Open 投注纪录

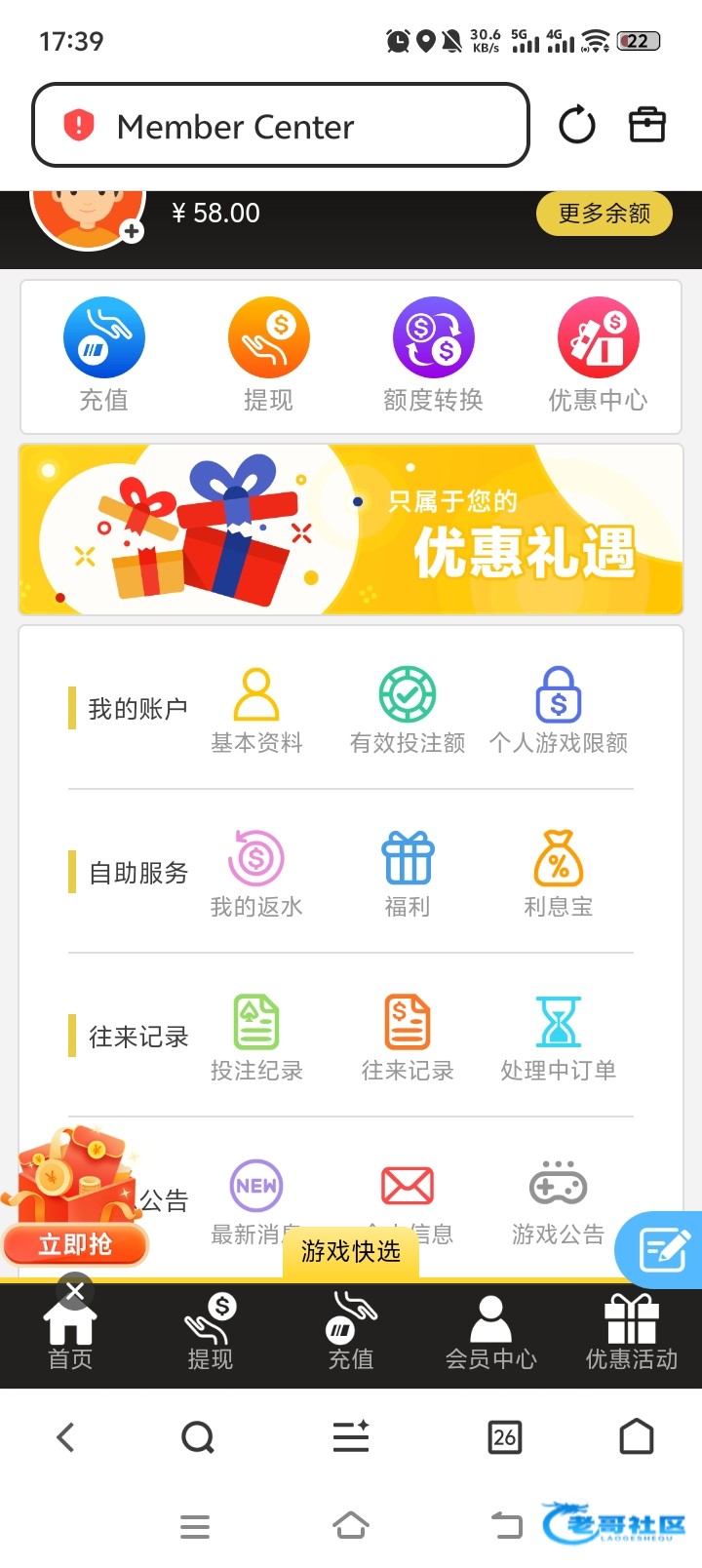click(256, 1039)
